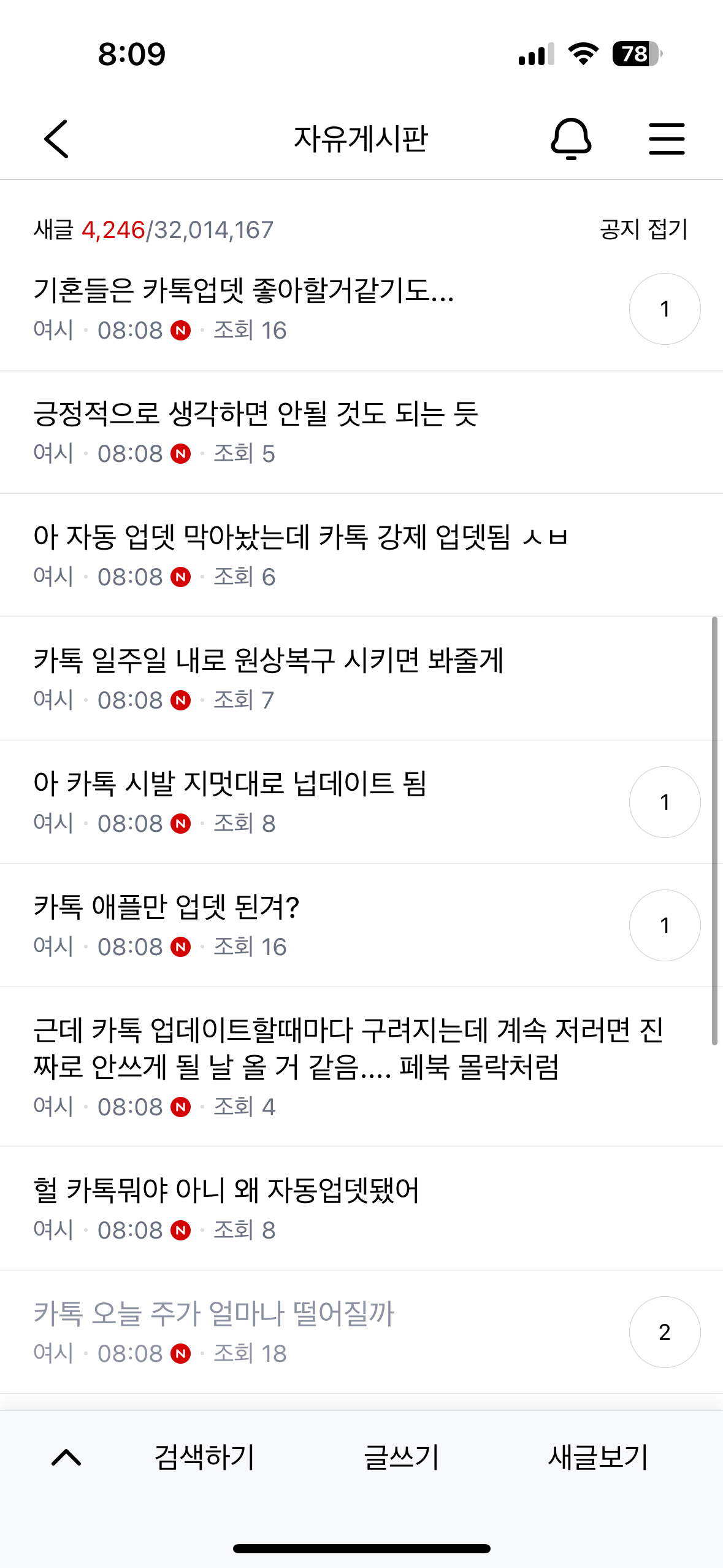
Task: Tap the 여시 author label on first post
Action: (x=53, y=329)
